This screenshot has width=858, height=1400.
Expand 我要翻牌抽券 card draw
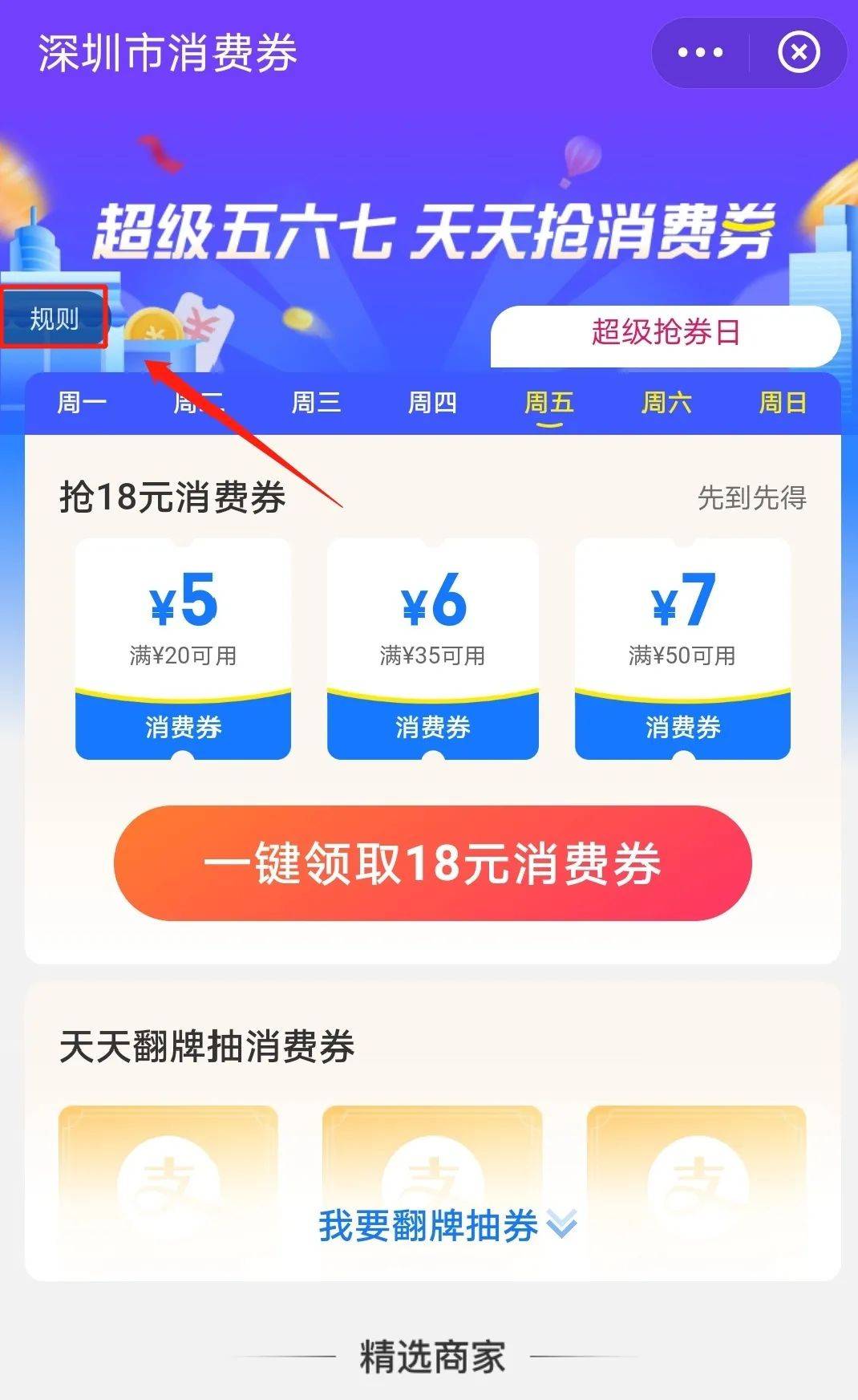447,1225
